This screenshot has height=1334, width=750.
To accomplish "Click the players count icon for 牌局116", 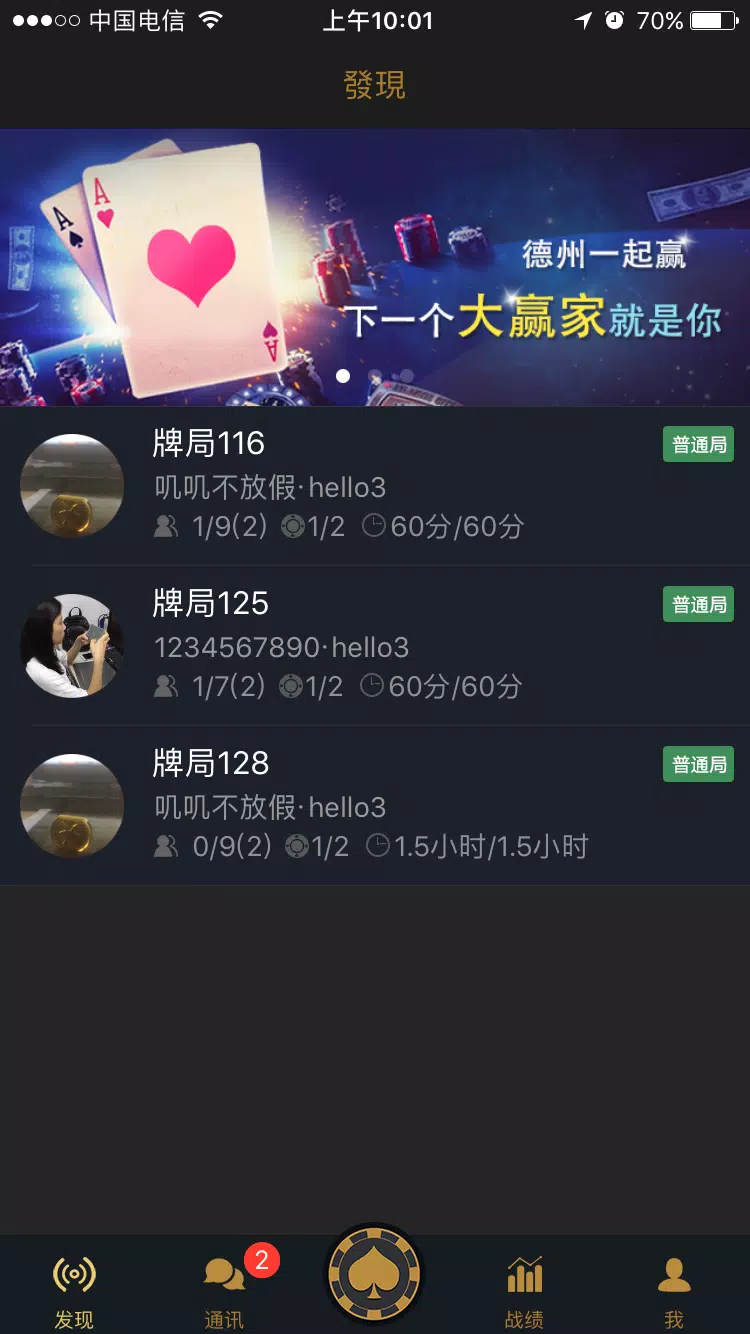I will pos(167,526).
